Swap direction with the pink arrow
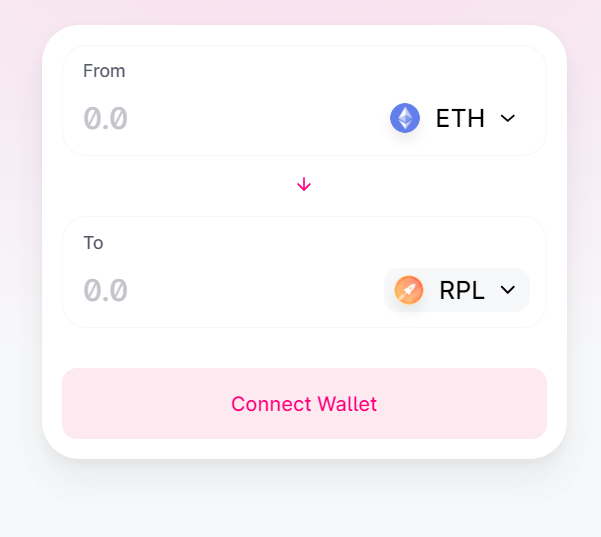 tap(304, 185)
